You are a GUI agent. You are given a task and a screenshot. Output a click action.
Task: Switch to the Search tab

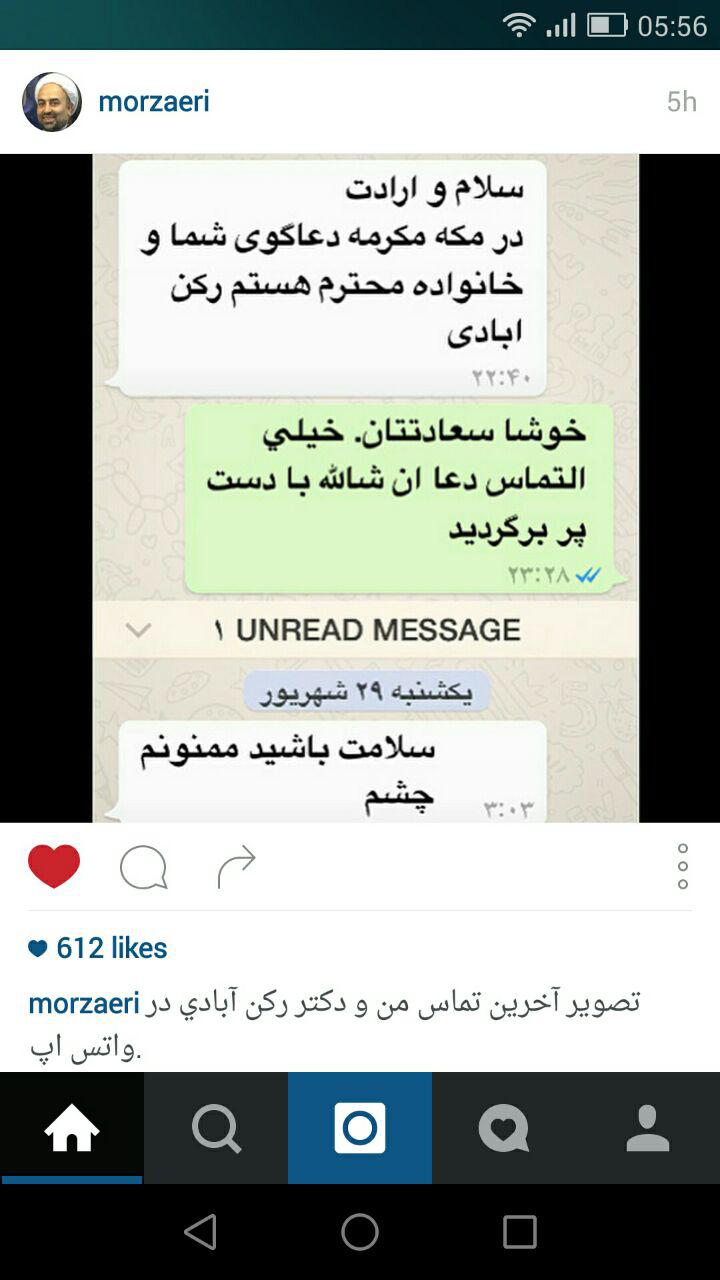click(x=216, y=1129)
